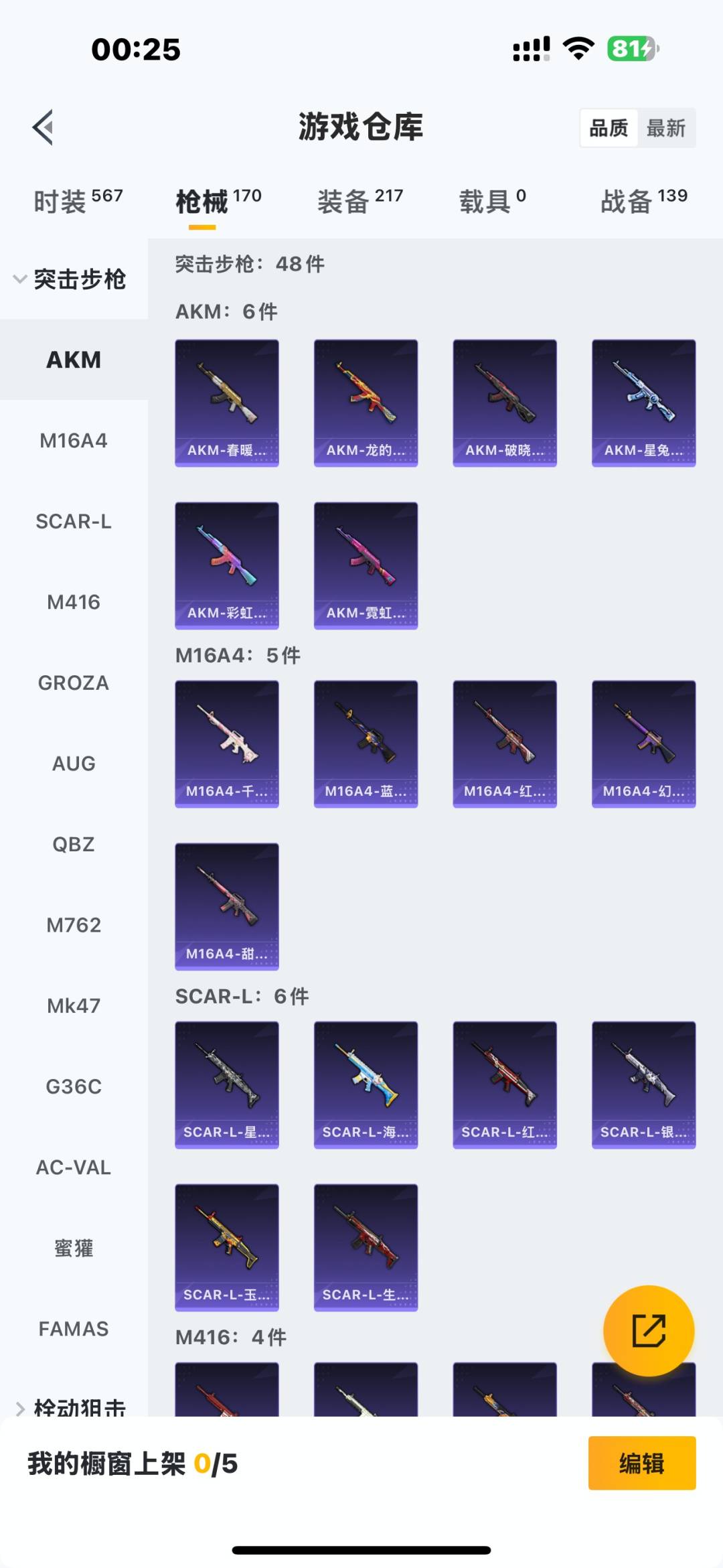Switch to the 时装 tab
The height and width of the screenshot is (1568, 723).
tap(78, 200)
